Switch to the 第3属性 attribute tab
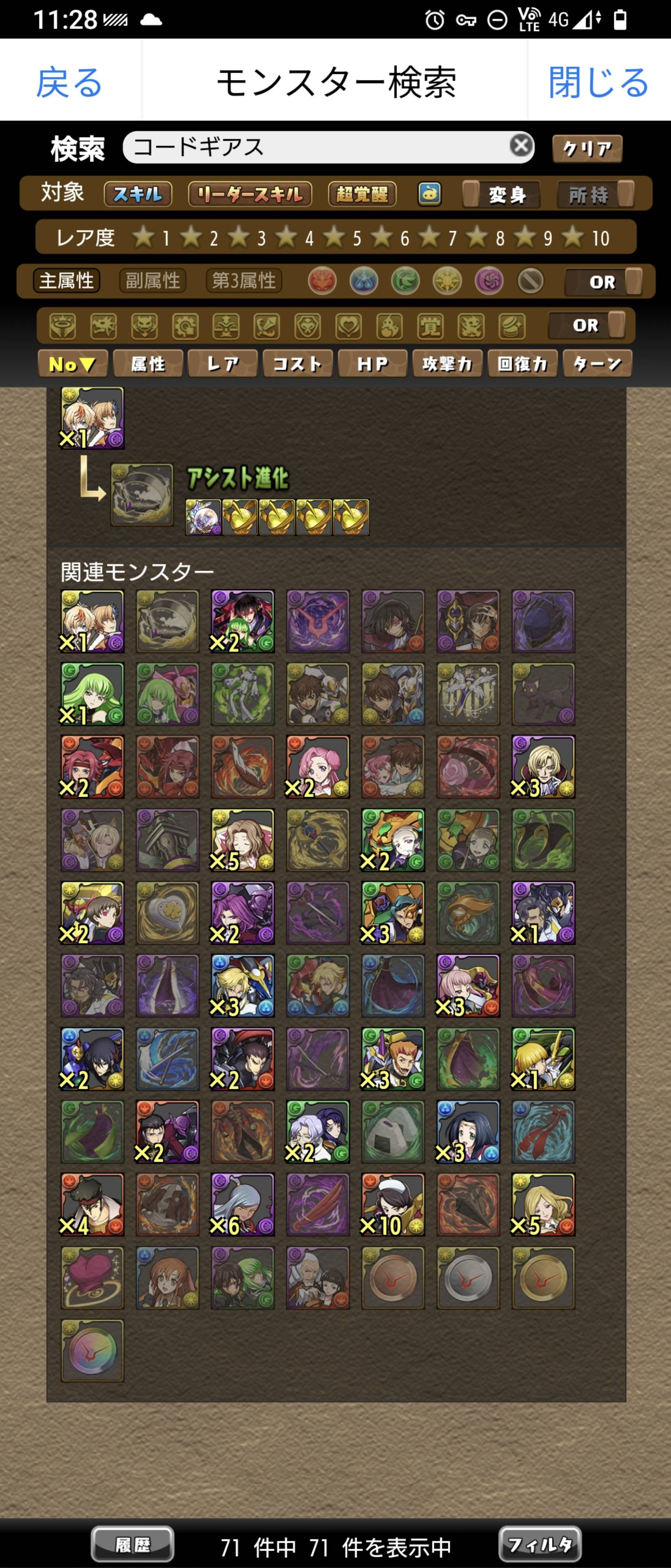The height and width of the screenshot is (1568, 671). point(243,281)
